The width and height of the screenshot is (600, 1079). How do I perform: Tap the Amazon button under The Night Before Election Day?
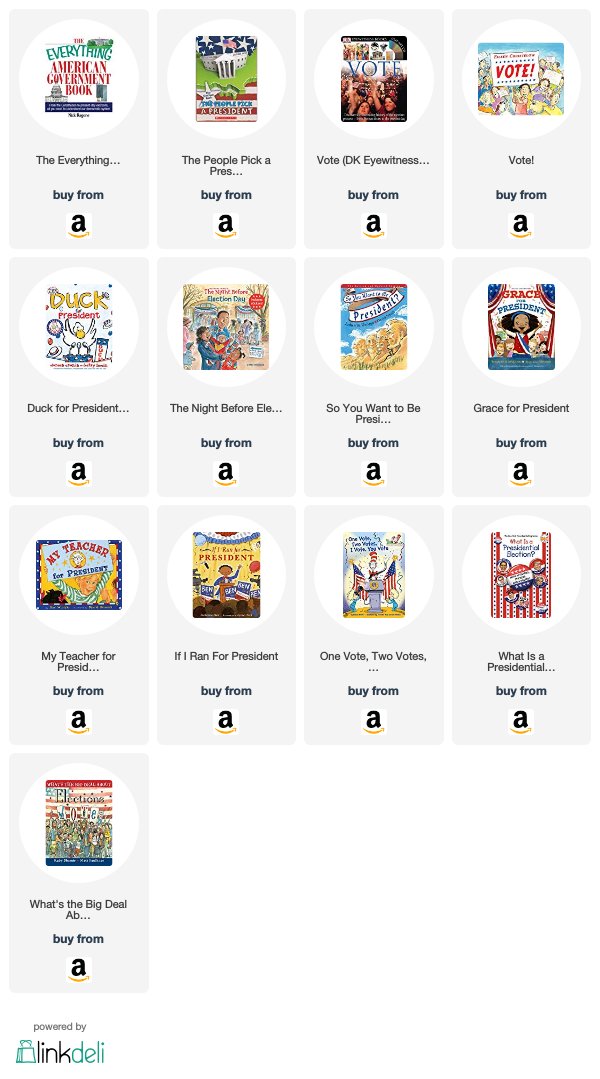coord(226,473)
